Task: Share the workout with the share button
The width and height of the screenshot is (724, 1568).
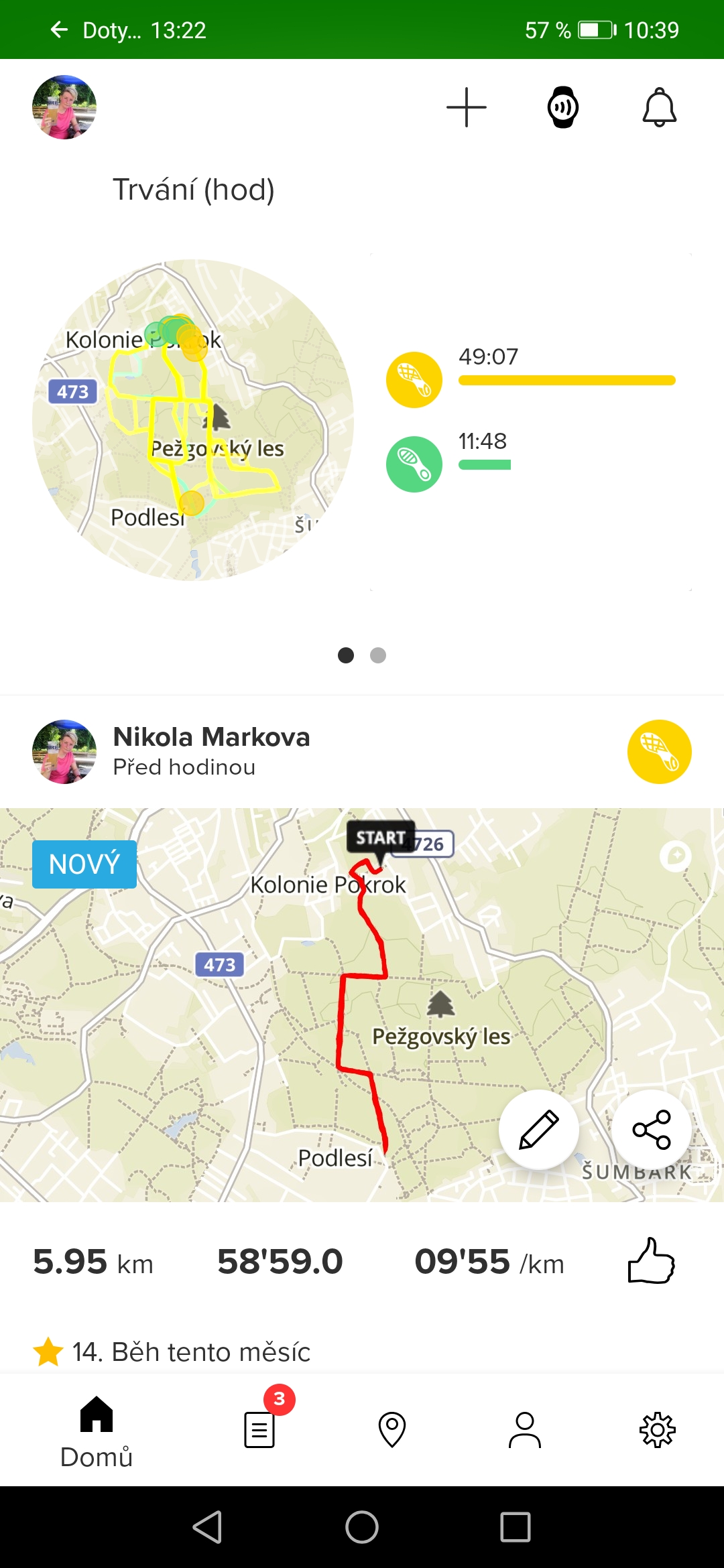Action: click(652, 1130)
